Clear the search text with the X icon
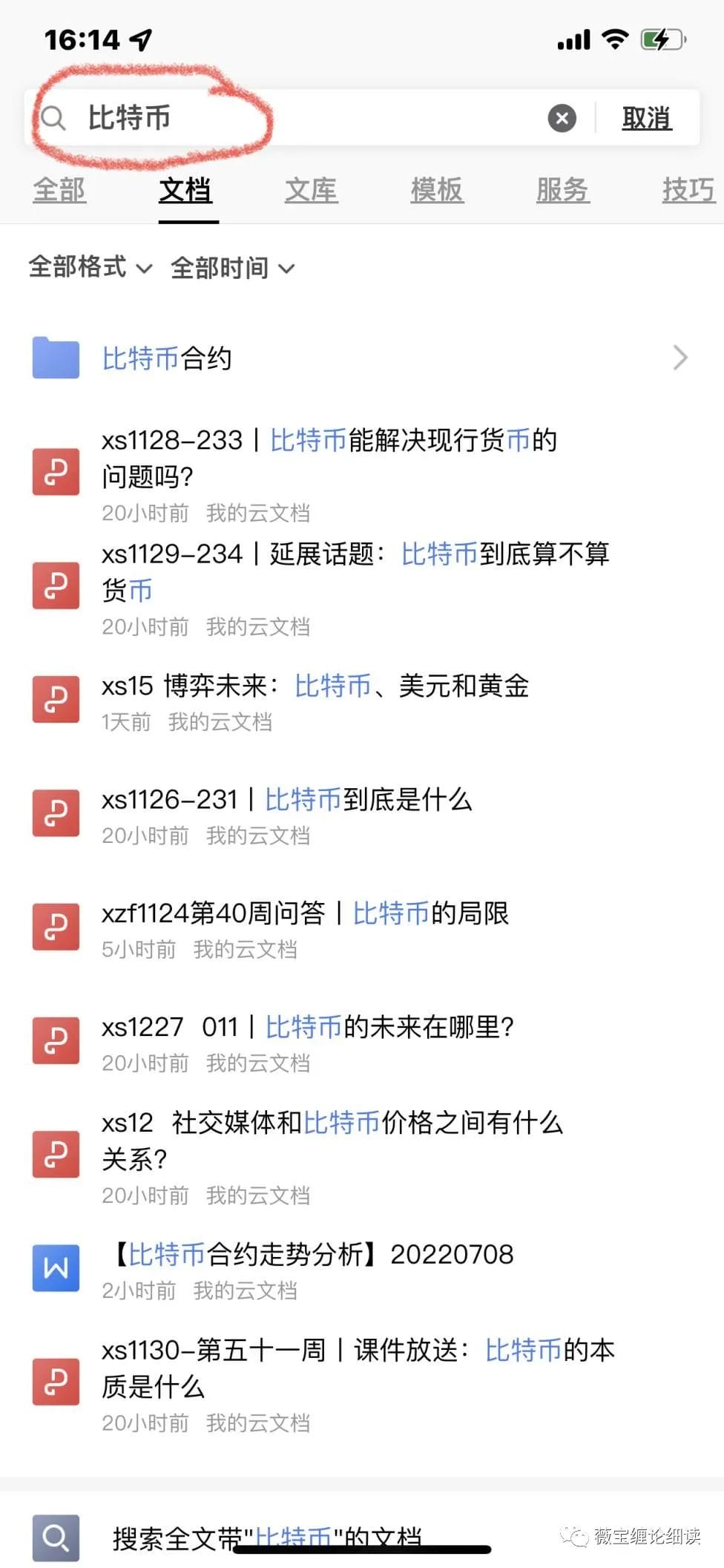Screen dimensions: 724x1568 pyautogui.click(x=562, y=118)
